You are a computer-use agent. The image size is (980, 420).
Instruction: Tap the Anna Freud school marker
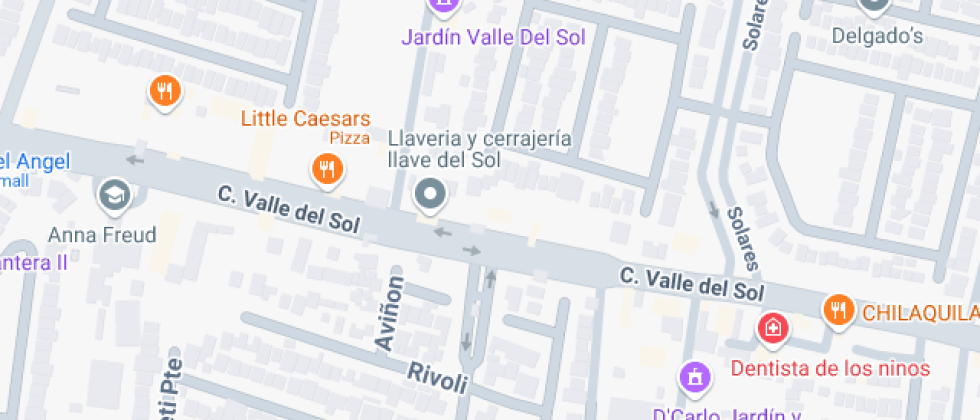pyautogui.click(x=115, y=194)
